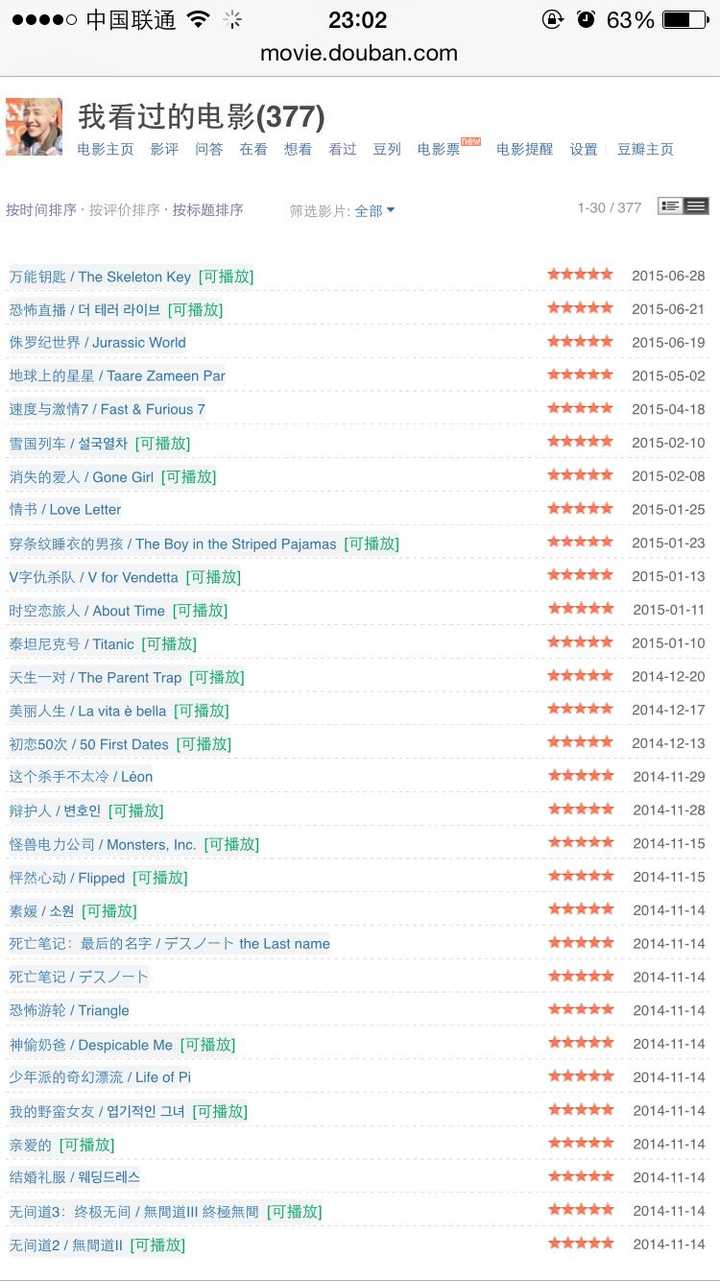This screenshot has height=1281, width=720.
Task: Open 消失的爱人 / Gone Girl page
Action: tap(81, 477)
